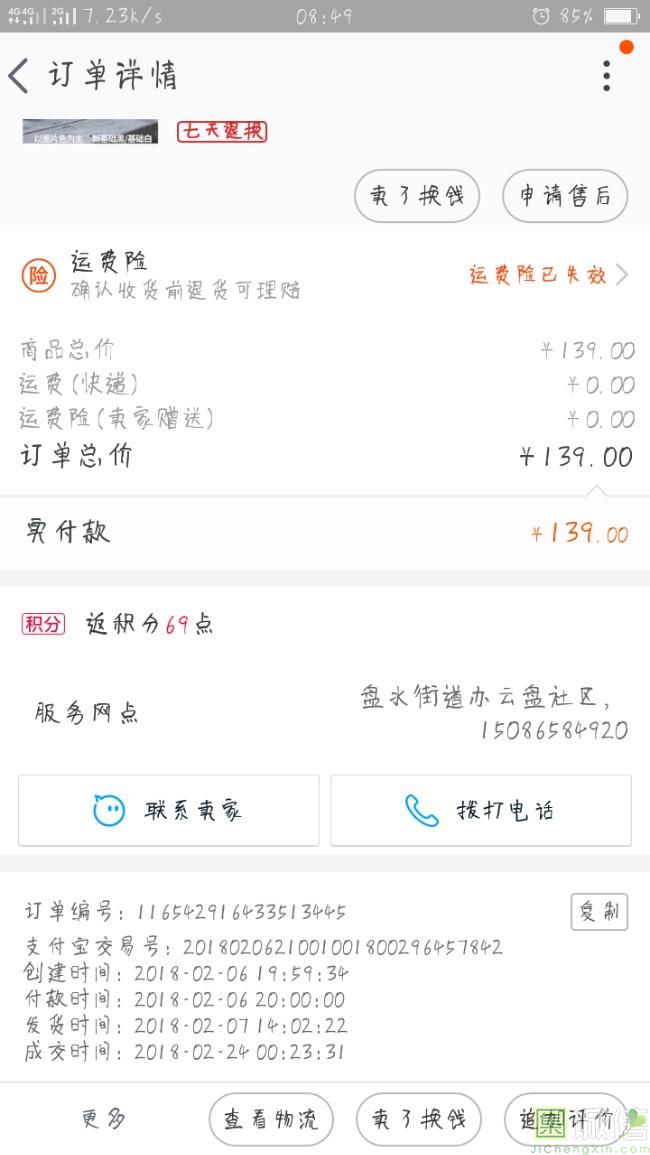Open the three-dot overflow menu

click(606, 76)
